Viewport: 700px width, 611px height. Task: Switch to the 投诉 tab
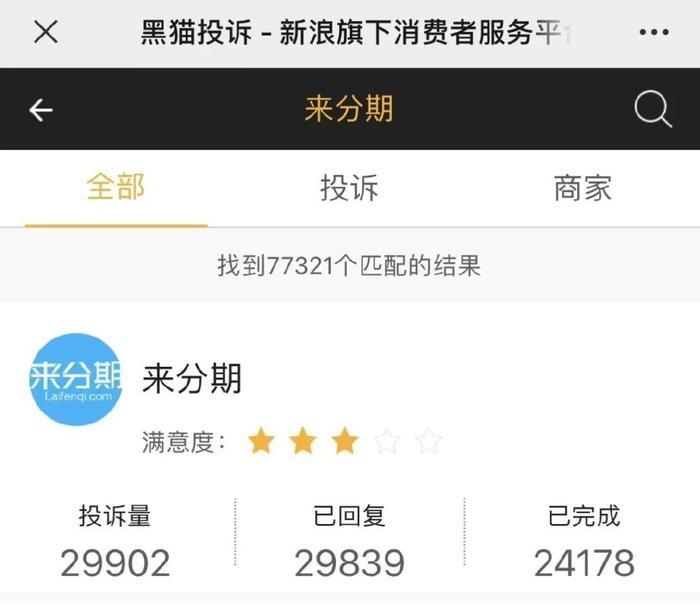coord(349,188)
